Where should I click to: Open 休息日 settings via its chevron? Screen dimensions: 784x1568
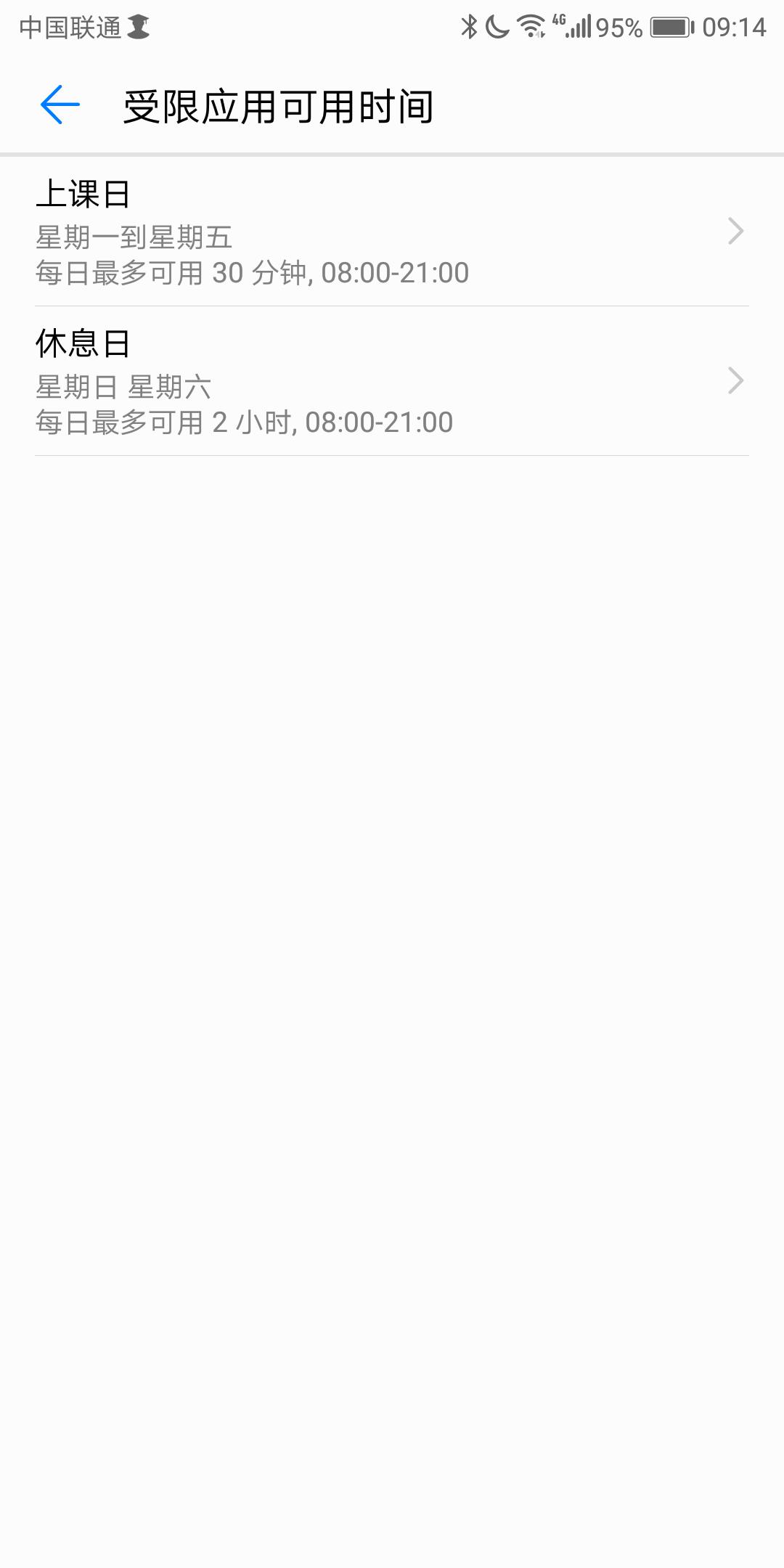(x=738, y=380)
